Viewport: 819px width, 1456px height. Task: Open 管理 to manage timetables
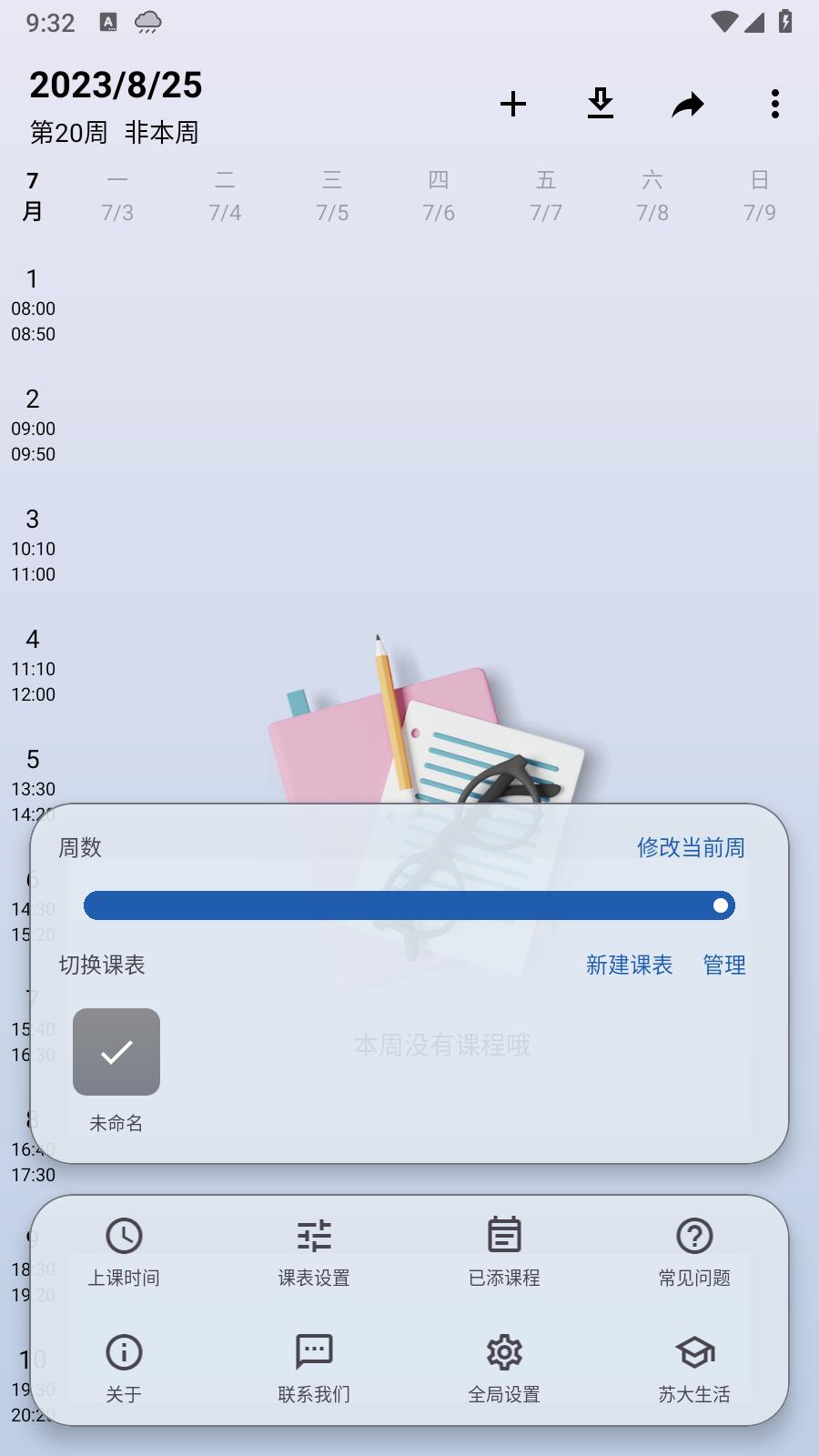click(x=724, y=965)
